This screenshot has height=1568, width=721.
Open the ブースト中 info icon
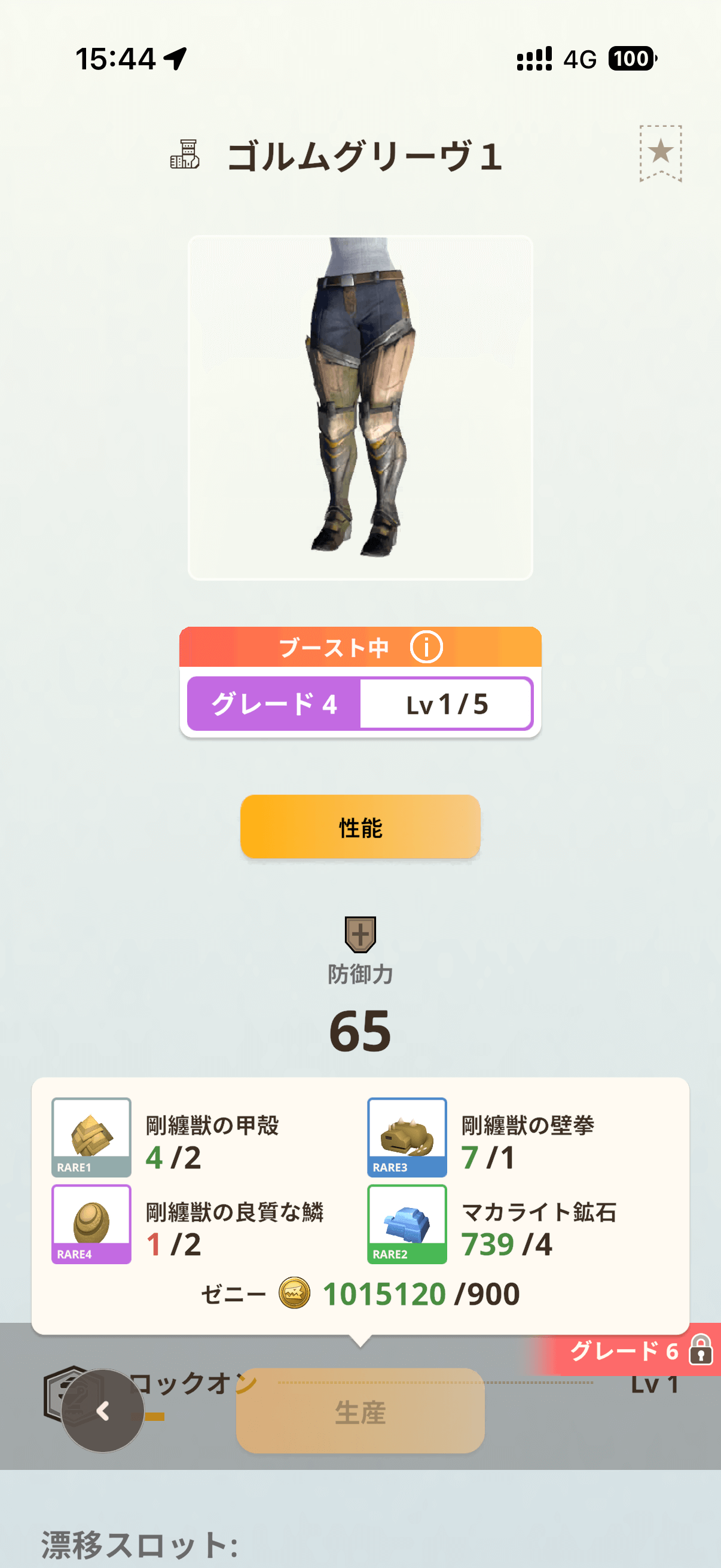[426, 647]
